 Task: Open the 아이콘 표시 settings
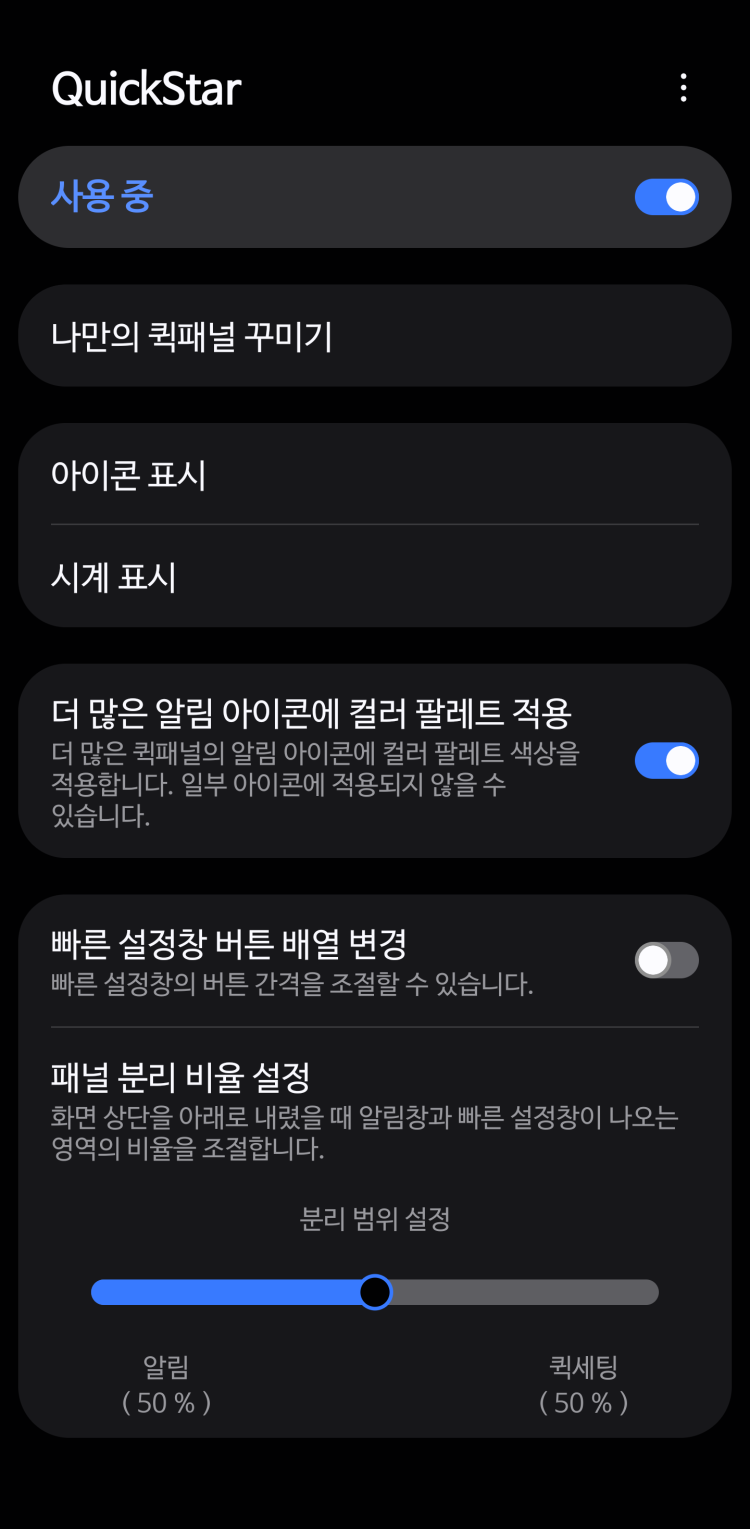(374, 475)
